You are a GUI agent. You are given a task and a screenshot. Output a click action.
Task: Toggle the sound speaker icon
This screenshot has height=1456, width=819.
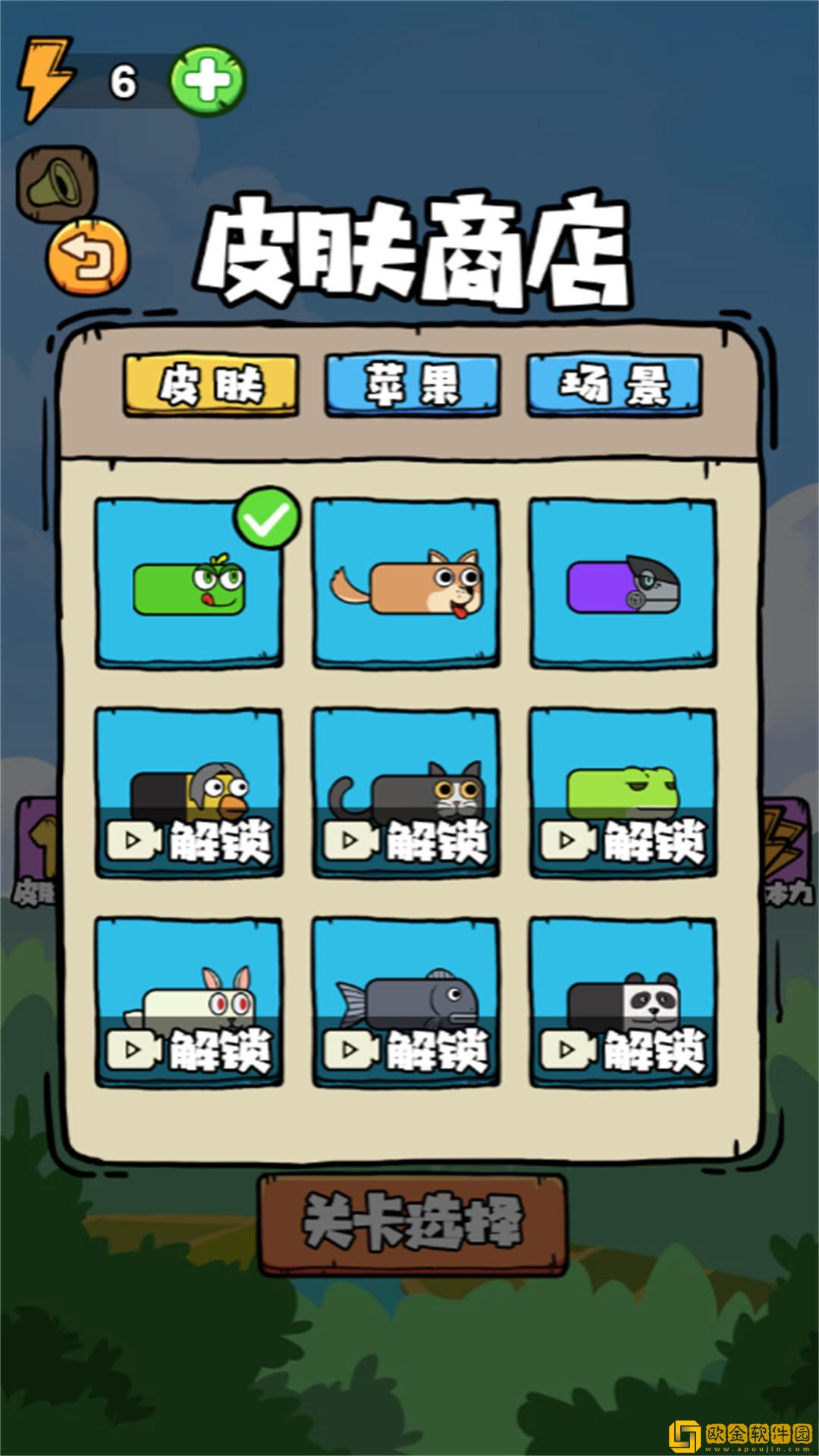58,184
